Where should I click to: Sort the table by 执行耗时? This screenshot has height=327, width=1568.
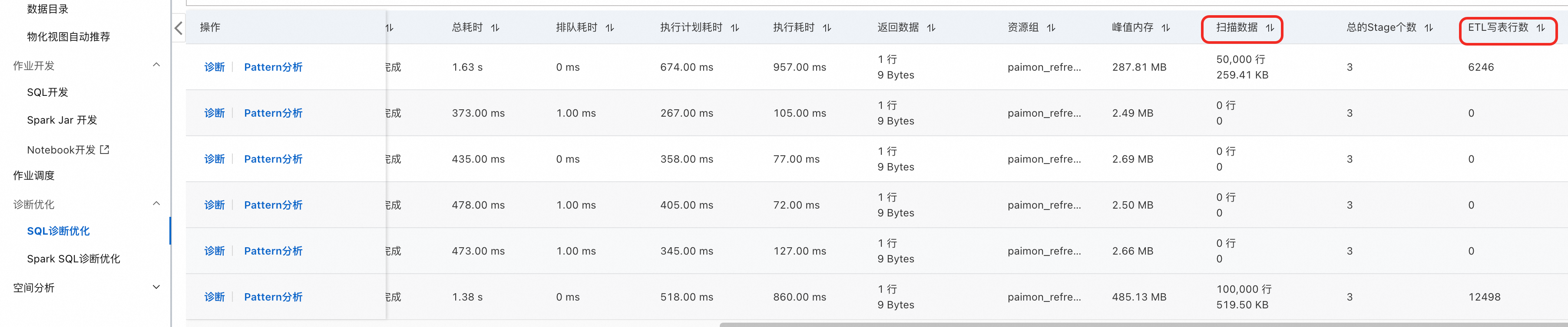click(827, 28)
